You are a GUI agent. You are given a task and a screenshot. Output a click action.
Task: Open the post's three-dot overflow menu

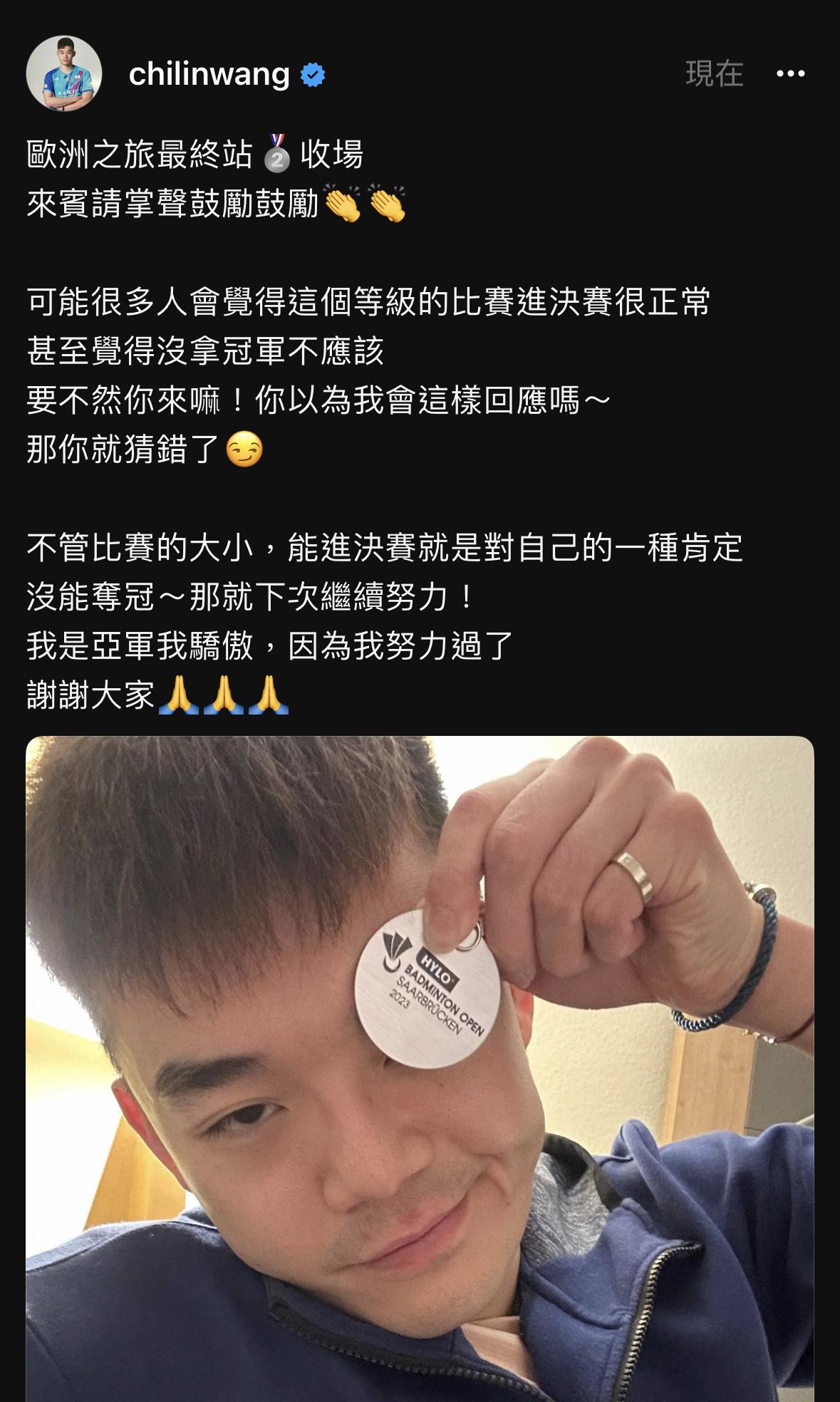tap(790, 73)
